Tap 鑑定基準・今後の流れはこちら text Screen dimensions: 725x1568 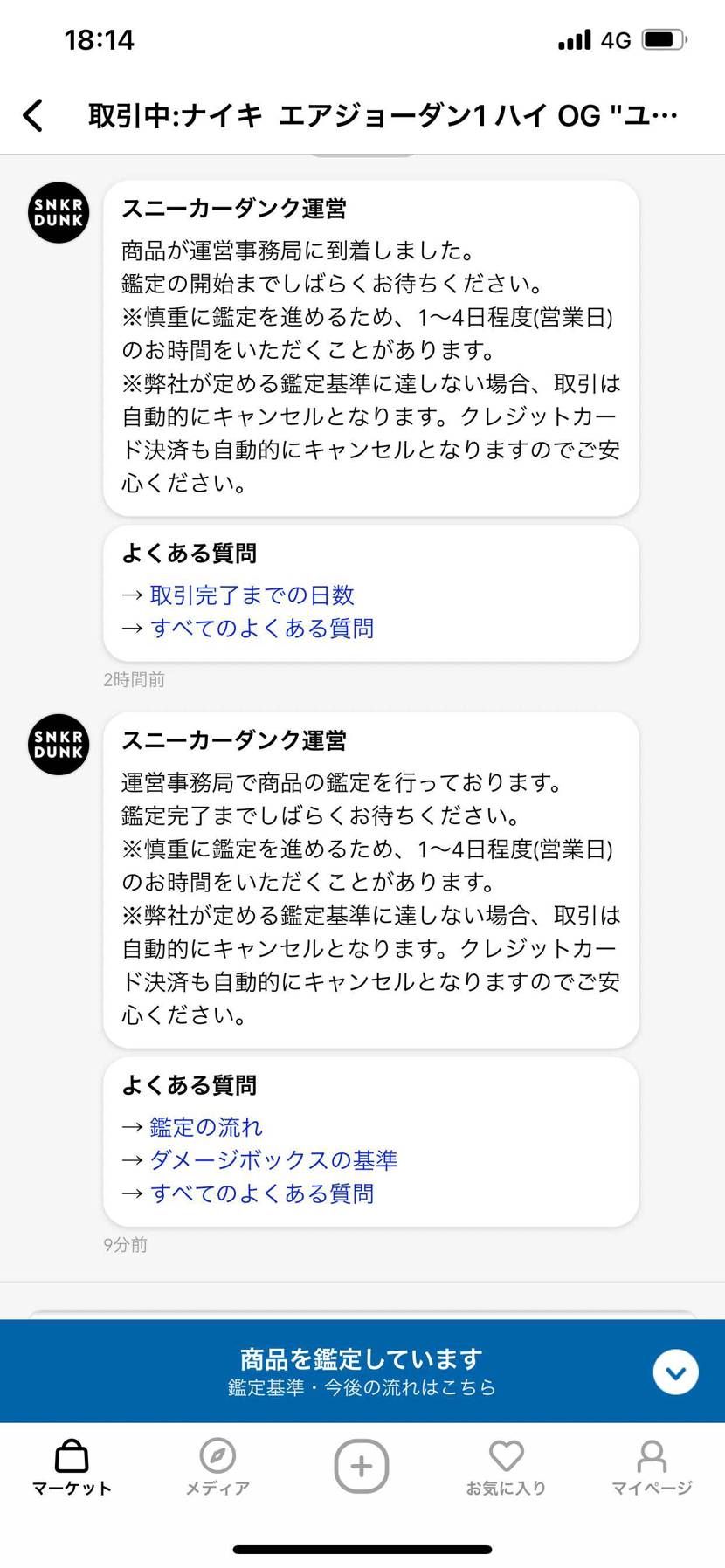362,1386
